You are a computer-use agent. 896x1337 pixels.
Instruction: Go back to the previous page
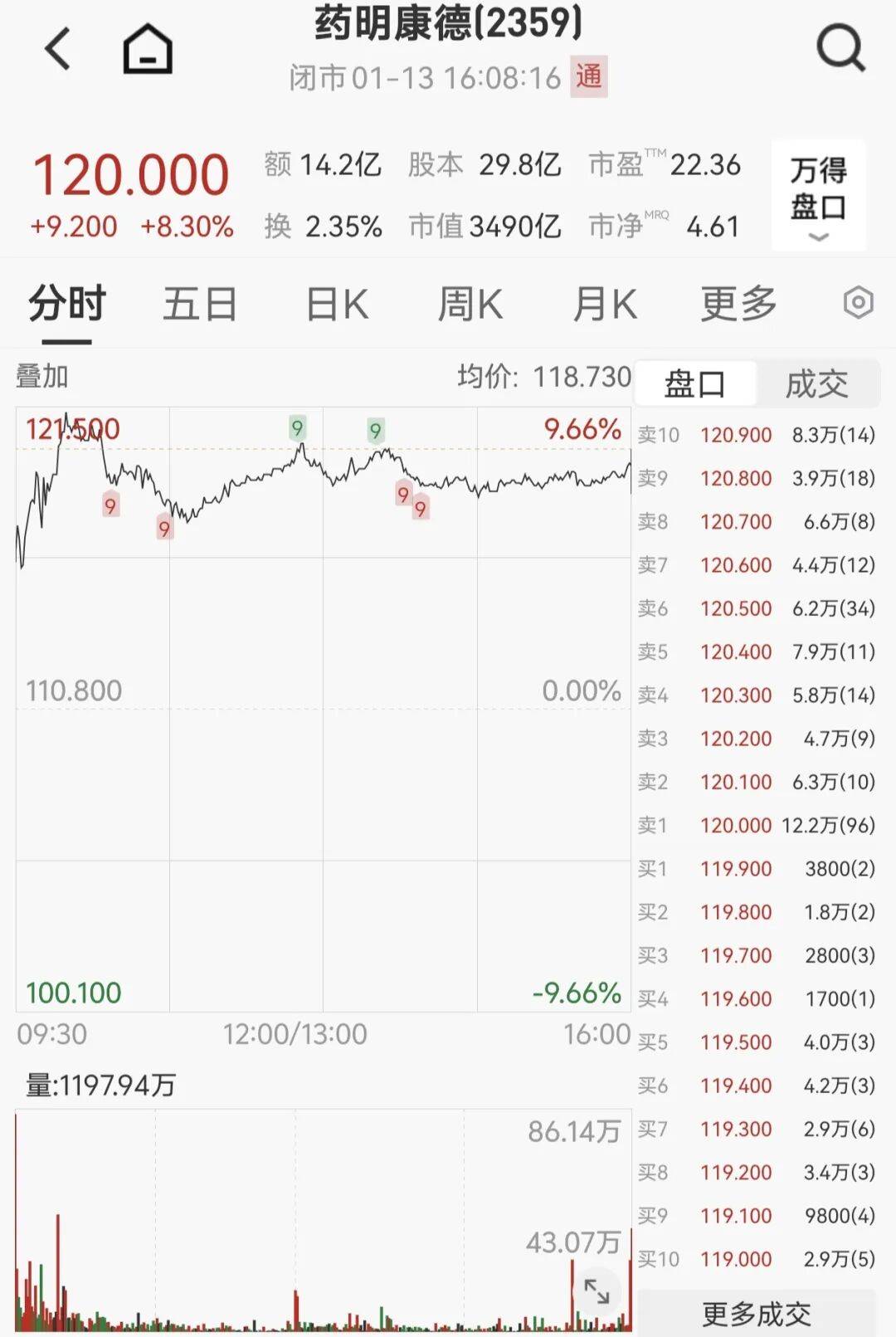(58, 50)
